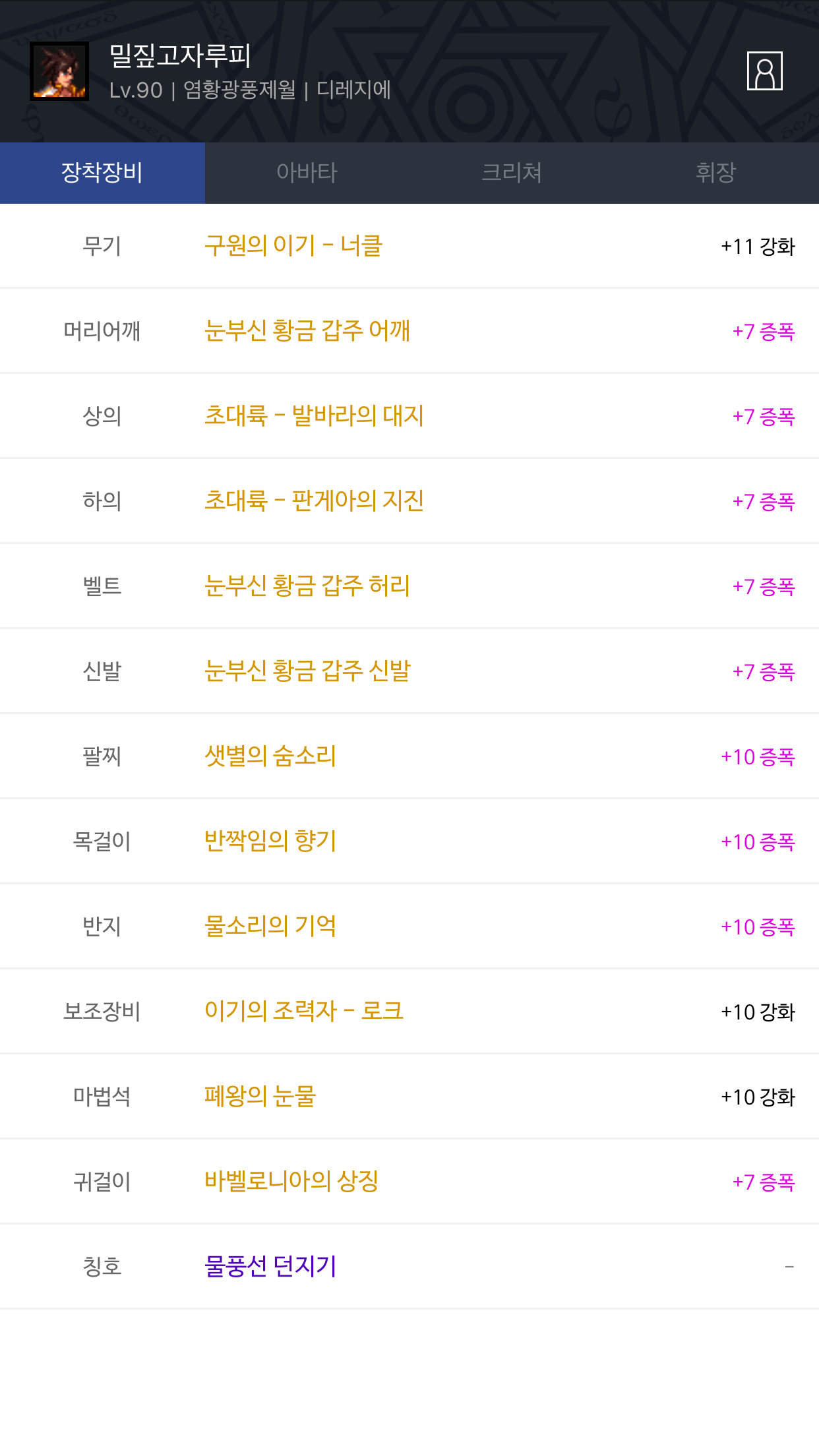Switch to the 휘장 tab

coord(716,173)
